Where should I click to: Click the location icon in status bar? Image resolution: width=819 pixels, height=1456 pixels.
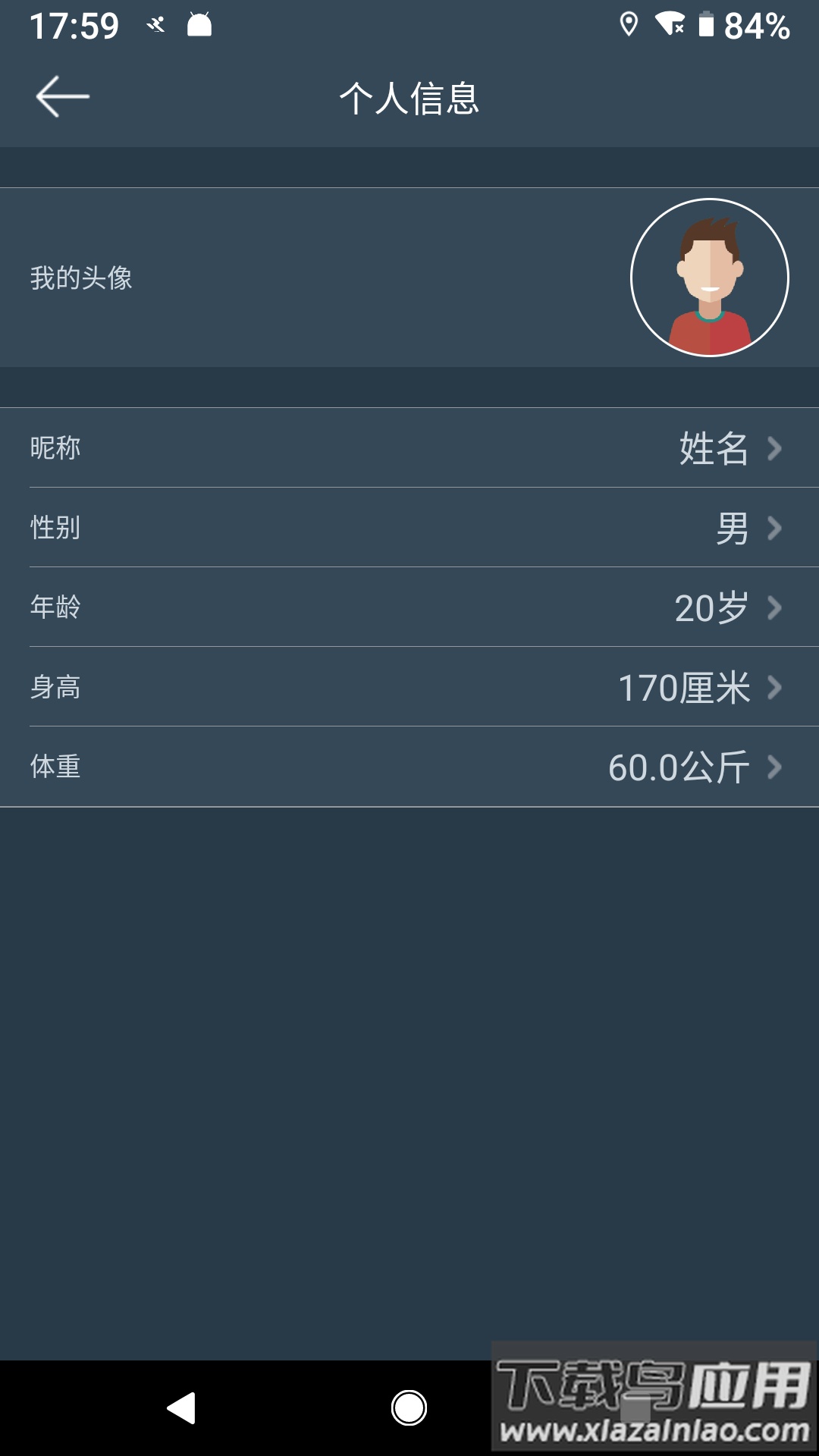point(629,24)
